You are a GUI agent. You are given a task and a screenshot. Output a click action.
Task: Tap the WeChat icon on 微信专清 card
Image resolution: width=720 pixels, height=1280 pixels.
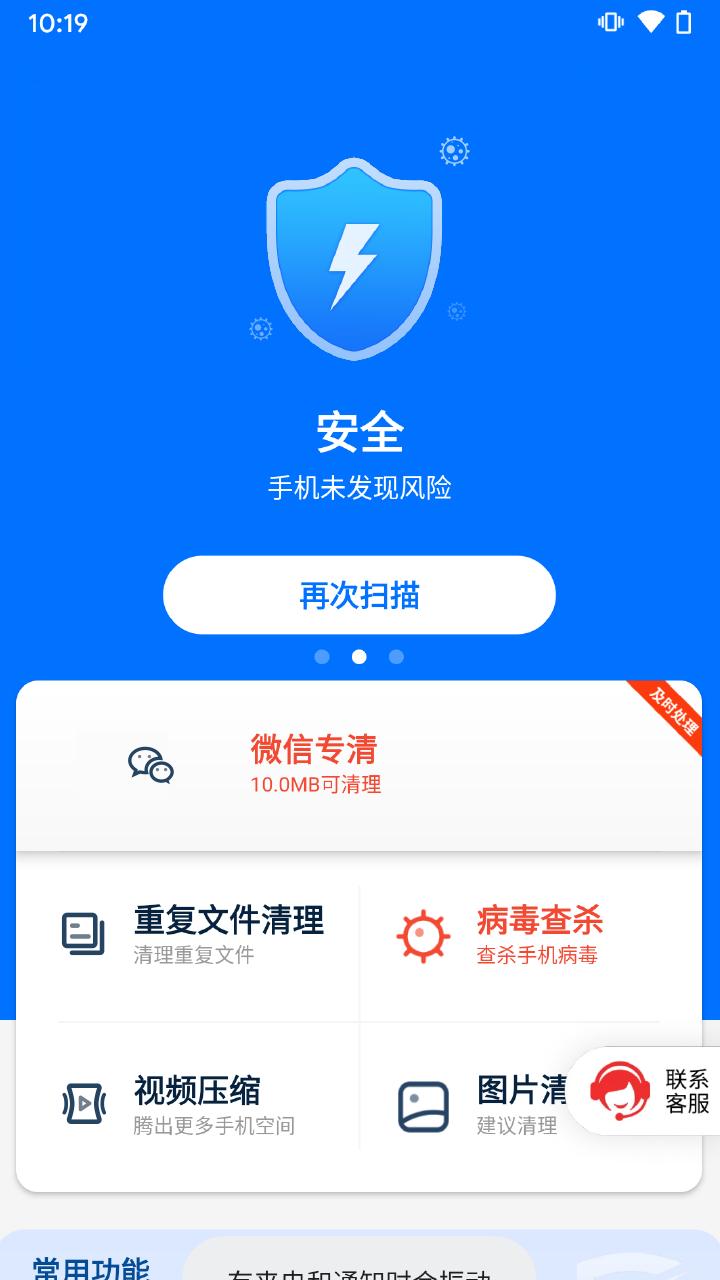[x=150, y=765]
